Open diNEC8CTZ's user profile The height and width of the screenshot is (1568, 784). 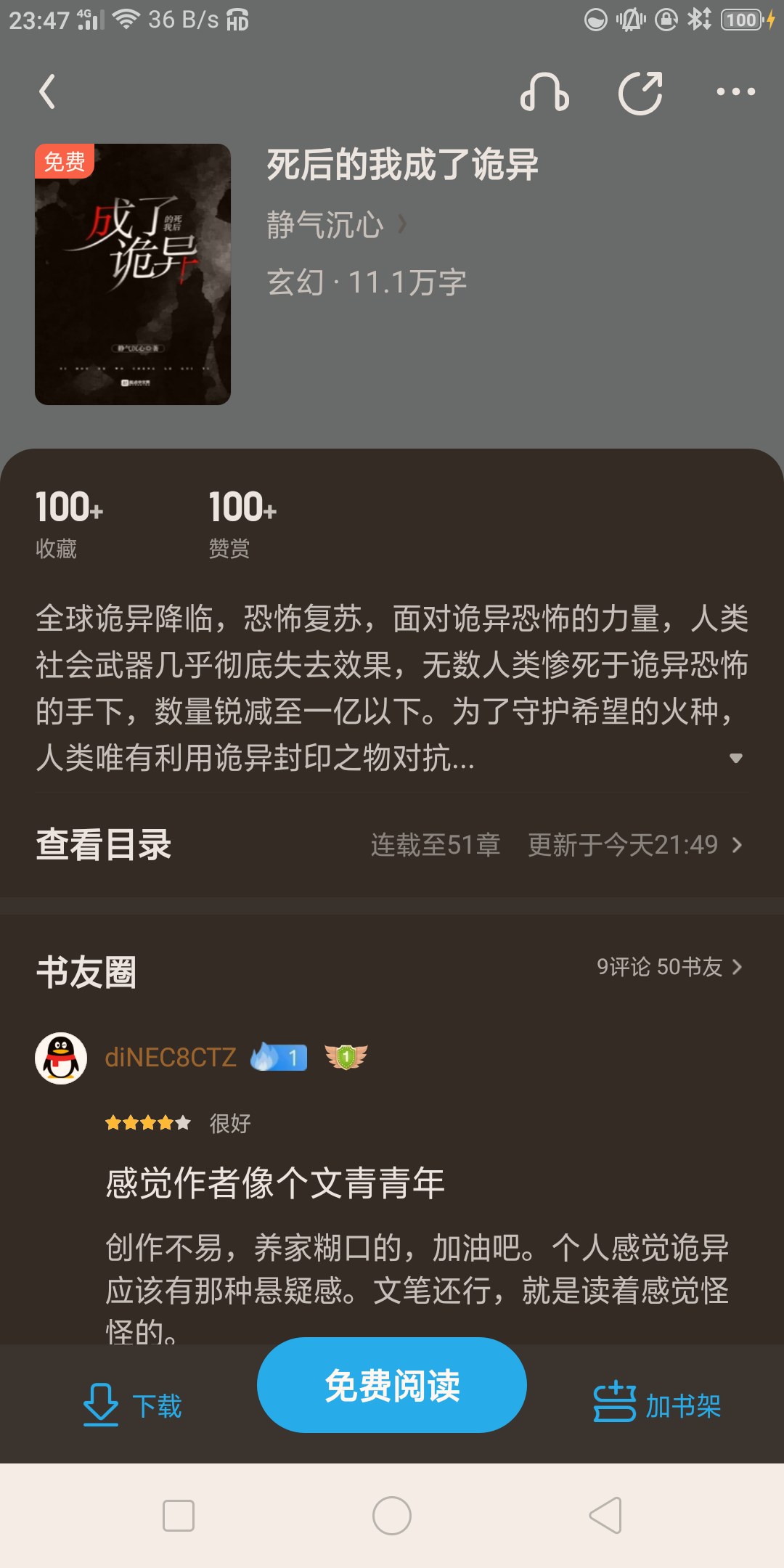[x=170, y=1058]
